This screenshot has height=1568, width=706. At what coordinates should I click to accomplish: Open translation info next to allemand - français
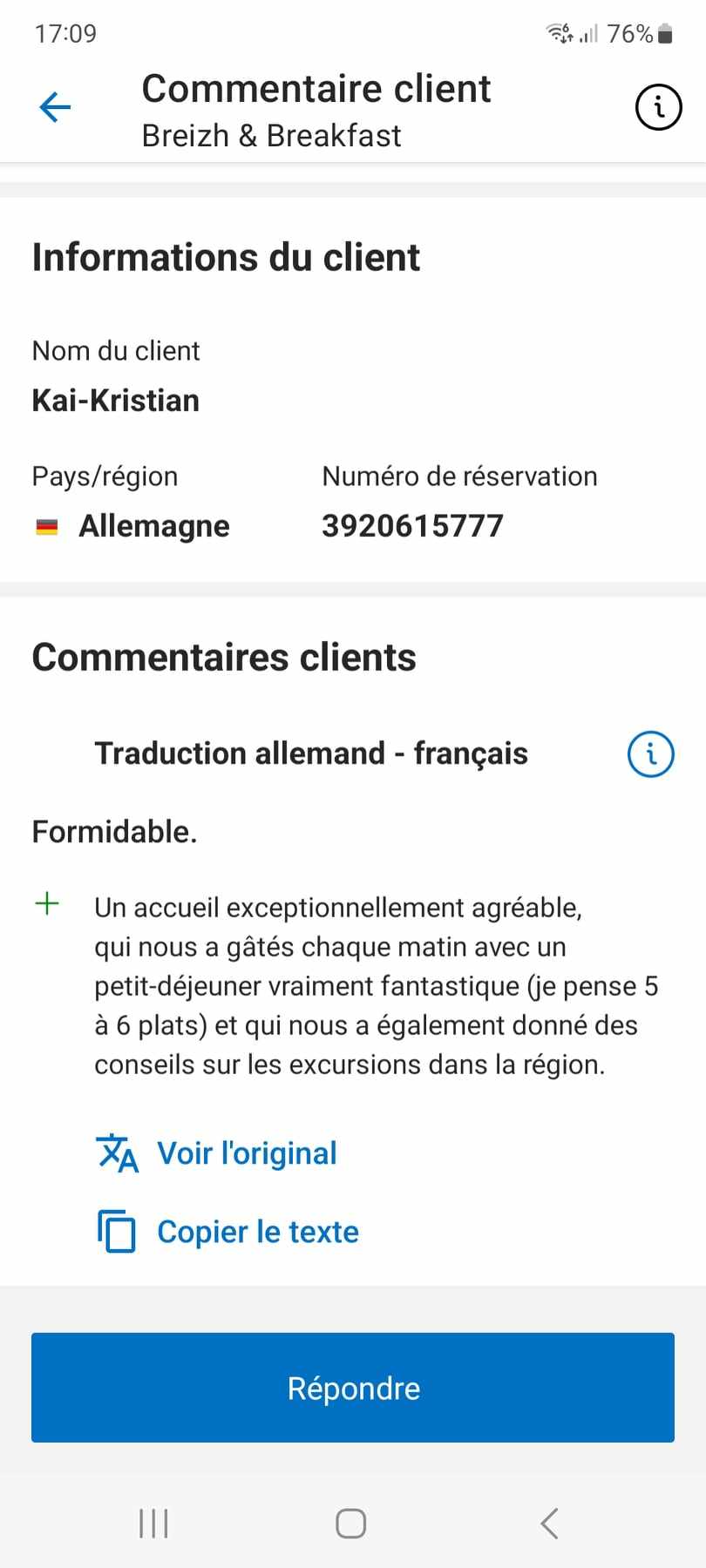pos(650,754)
